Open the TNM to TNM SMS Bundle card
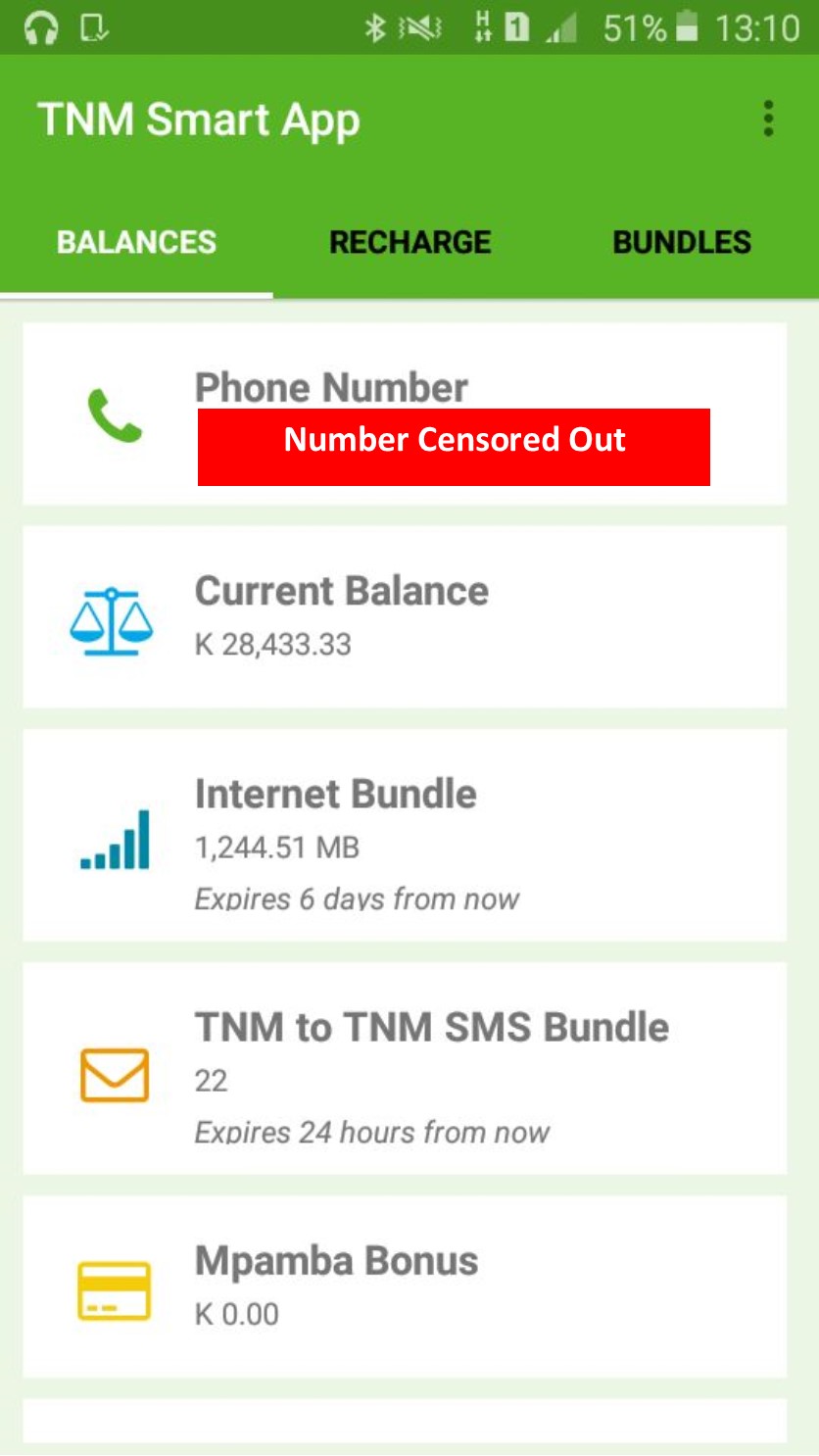 405,1068
